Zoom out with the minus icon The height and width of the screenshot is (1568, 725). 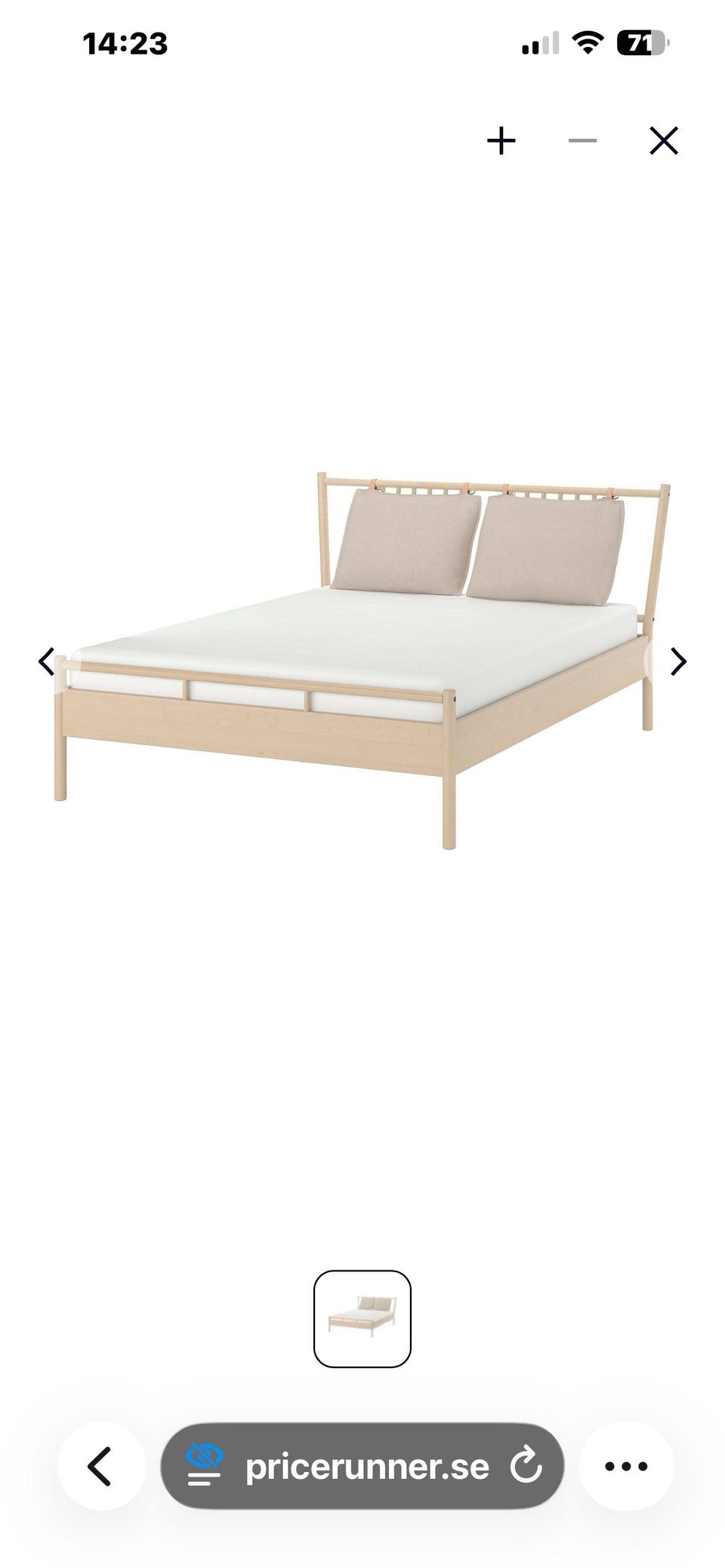(582, 141)
